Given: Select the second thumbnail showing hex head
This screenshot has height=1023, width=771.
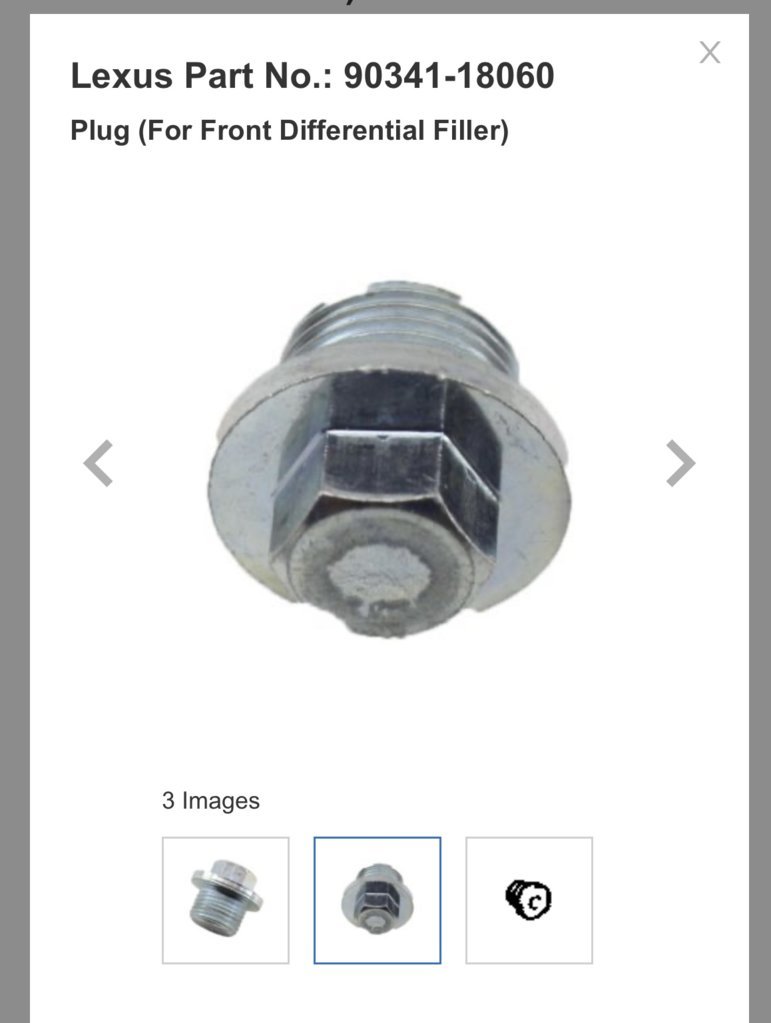Looking at the screenshot, I should pos(377,900).
